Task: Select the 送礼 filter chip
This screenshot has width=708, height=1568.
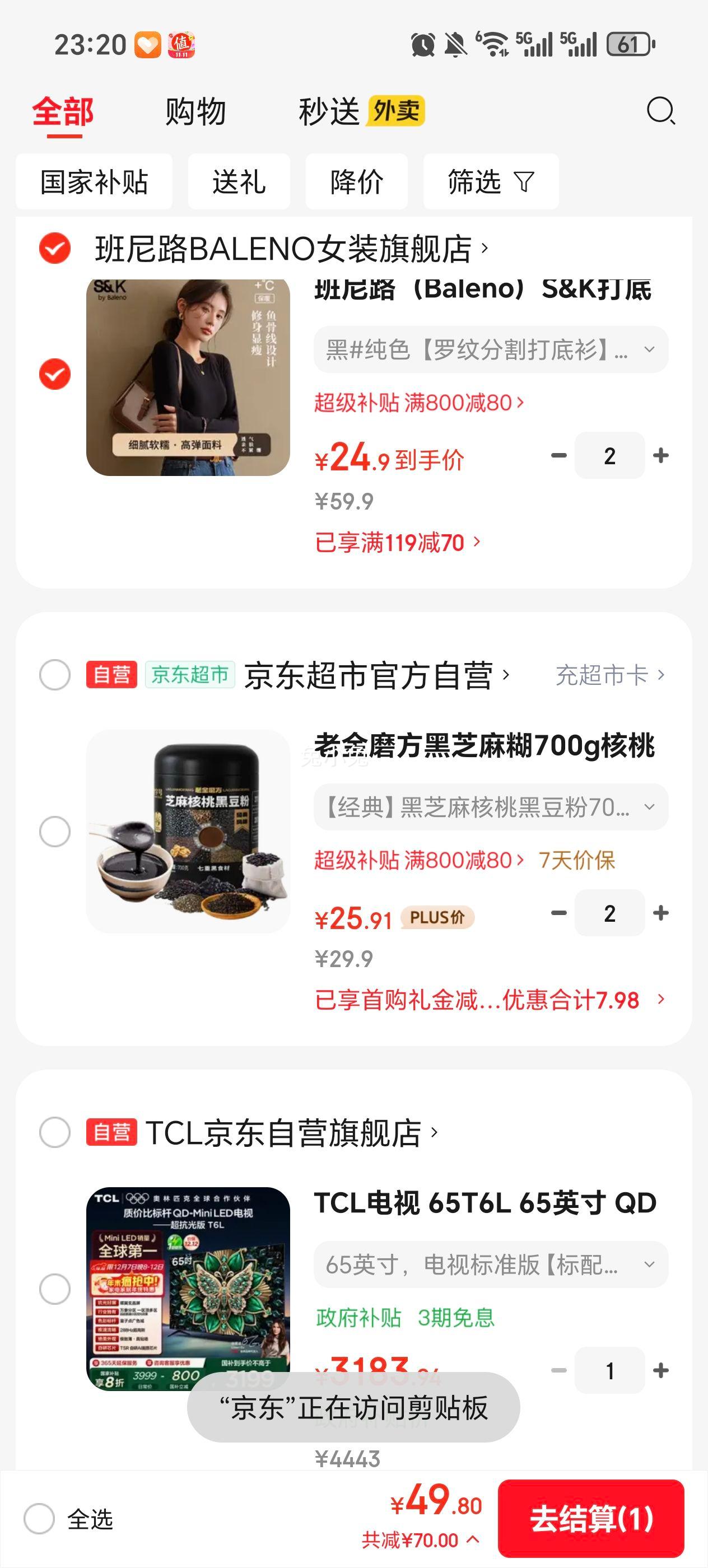Action: tap(239, 182)
